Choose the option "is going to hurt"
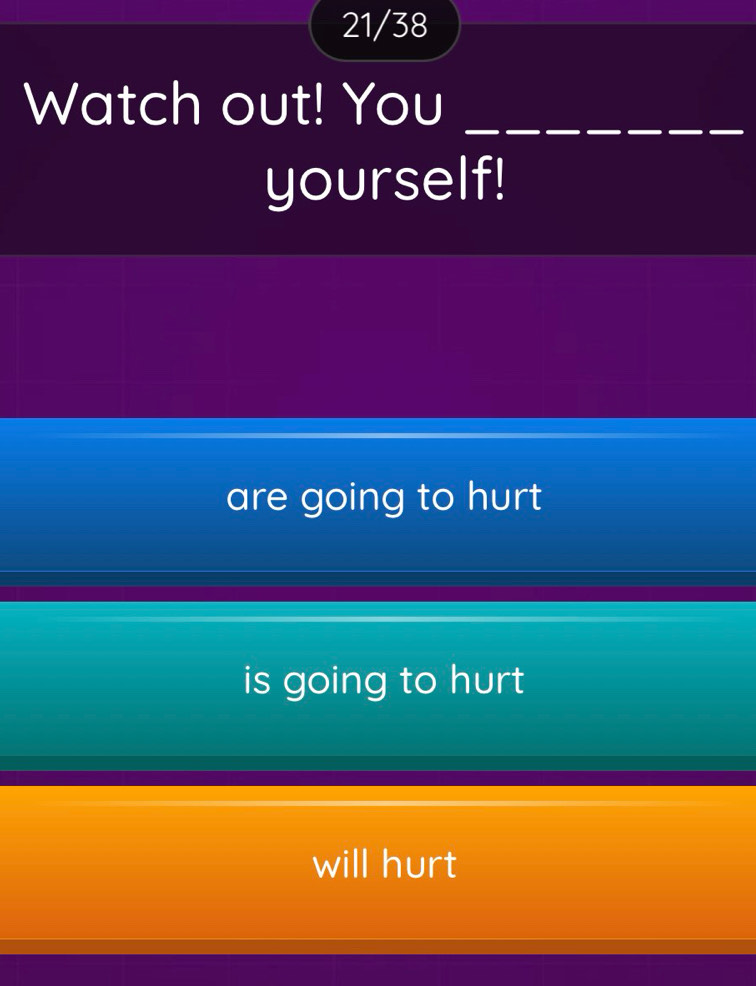The width and height of the screenshot is (756, 986). (x=383, y=682)
